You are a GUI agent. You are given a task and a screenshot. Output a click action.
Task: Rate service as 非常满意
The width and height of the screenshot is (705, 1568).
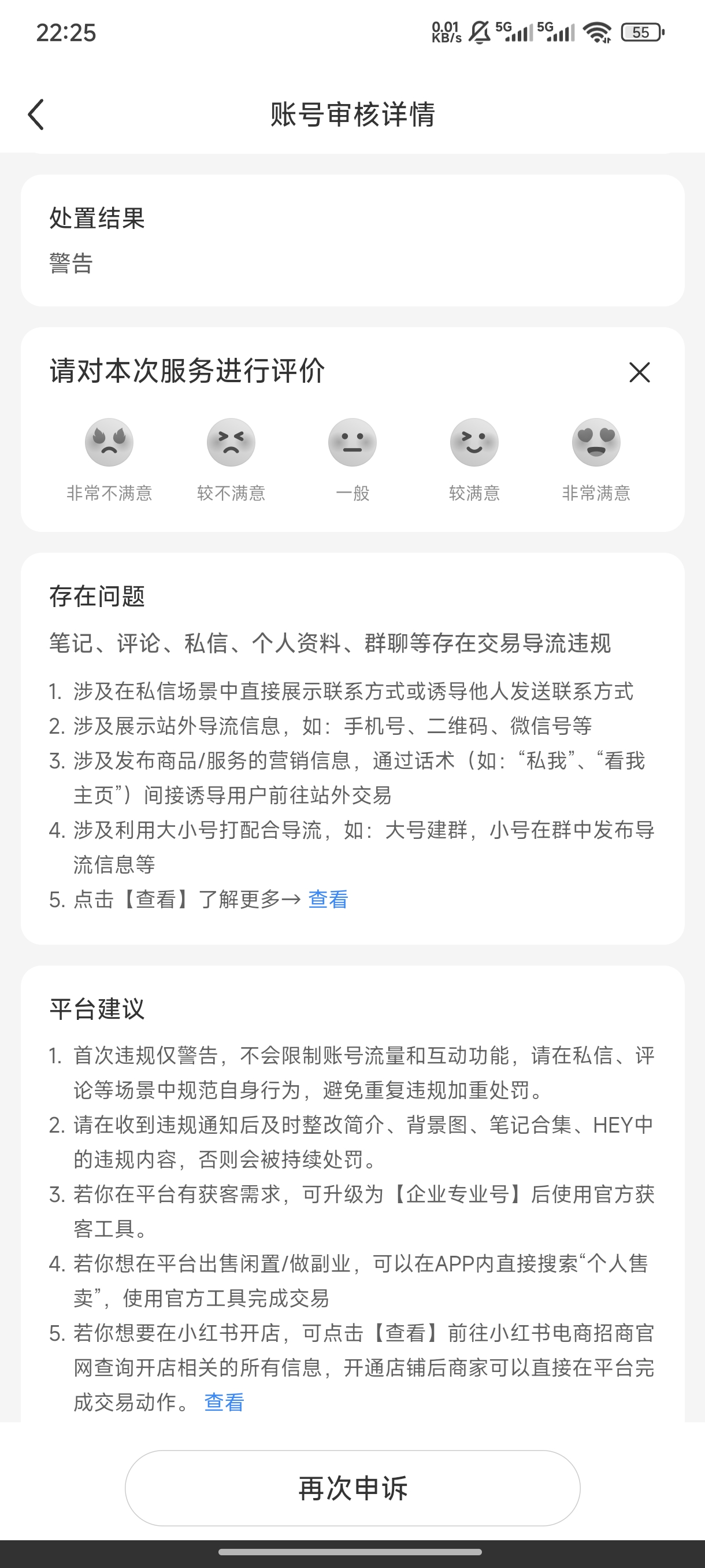point(596,442)
